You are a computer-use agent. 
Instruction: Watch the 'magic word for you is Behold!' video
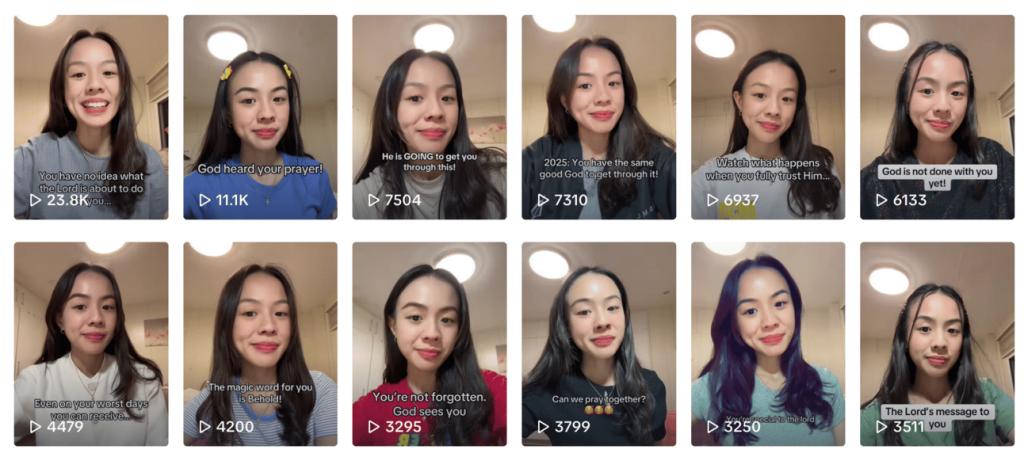(x=260, y=343)
